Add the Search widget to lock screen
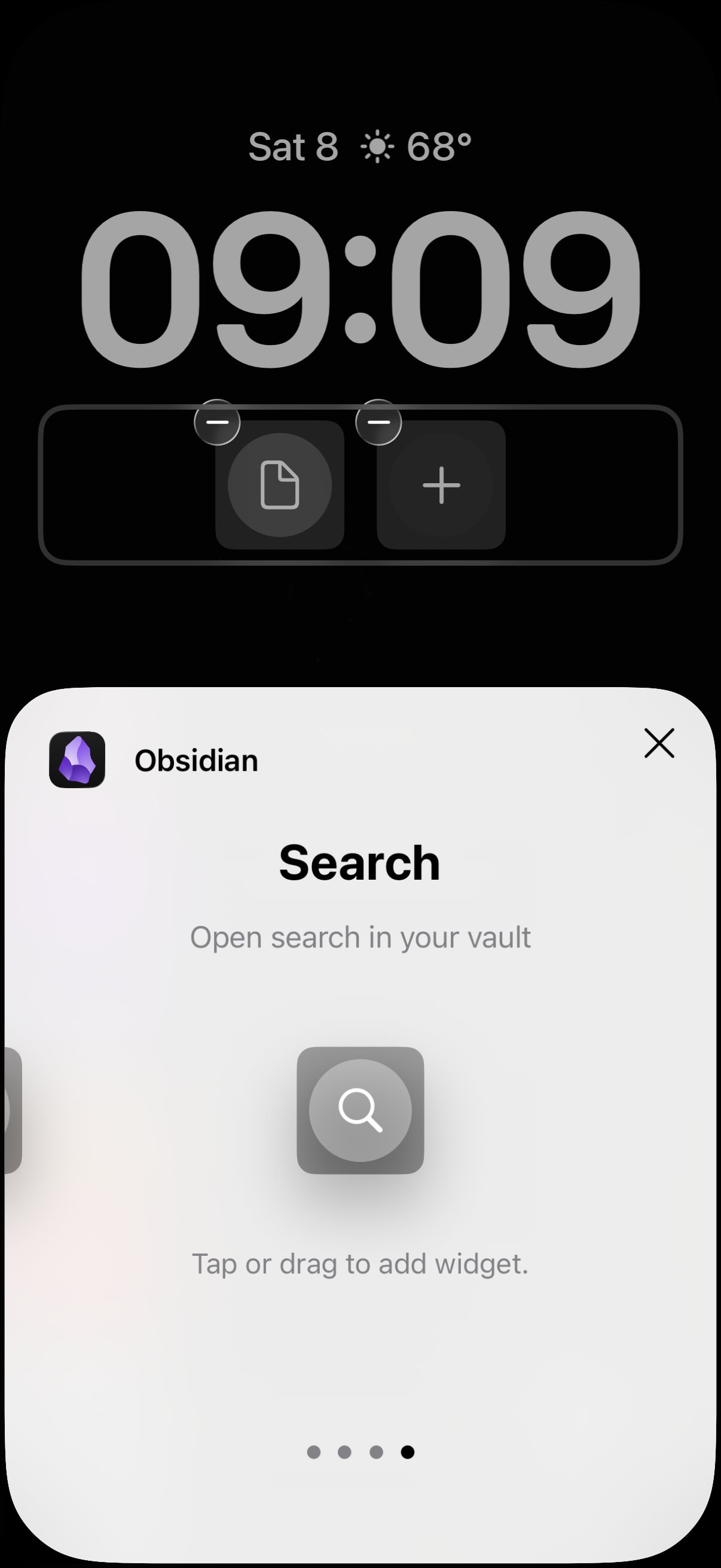The width and height of the screenshot is (721, 1568). click(360, 1110)
